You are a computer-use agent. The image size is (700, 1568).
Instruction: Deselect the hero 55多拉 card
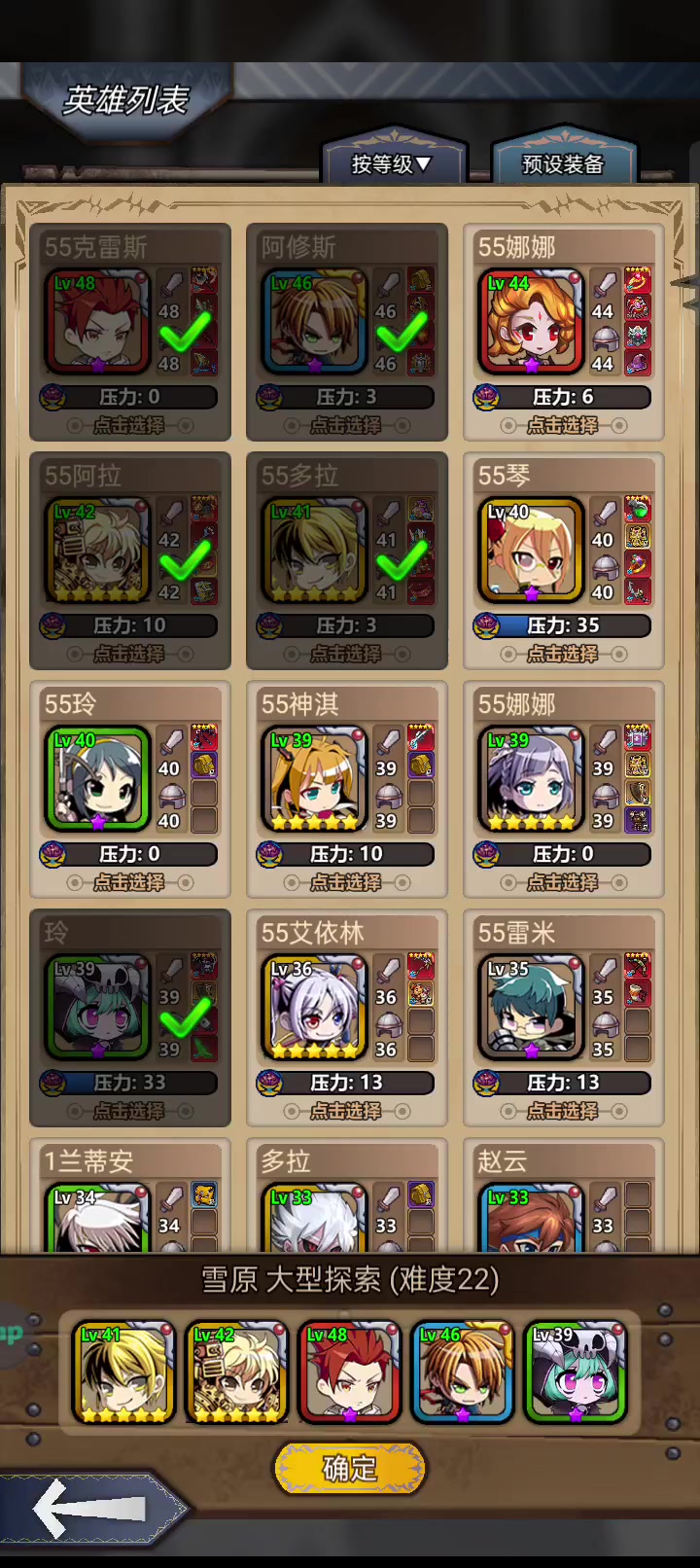tap(347, 561)
